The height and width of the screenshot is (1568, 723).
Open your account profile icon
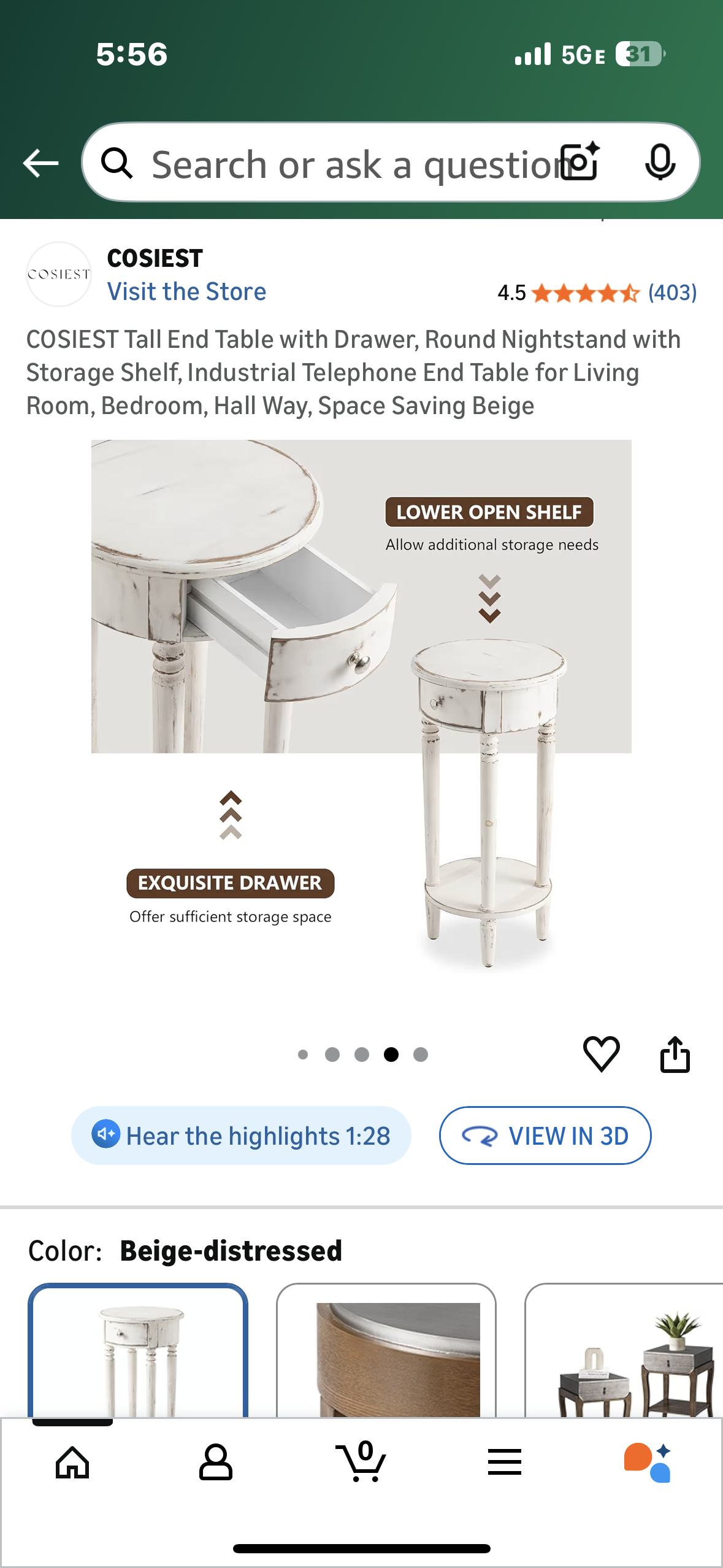[x=216, y=1462]
